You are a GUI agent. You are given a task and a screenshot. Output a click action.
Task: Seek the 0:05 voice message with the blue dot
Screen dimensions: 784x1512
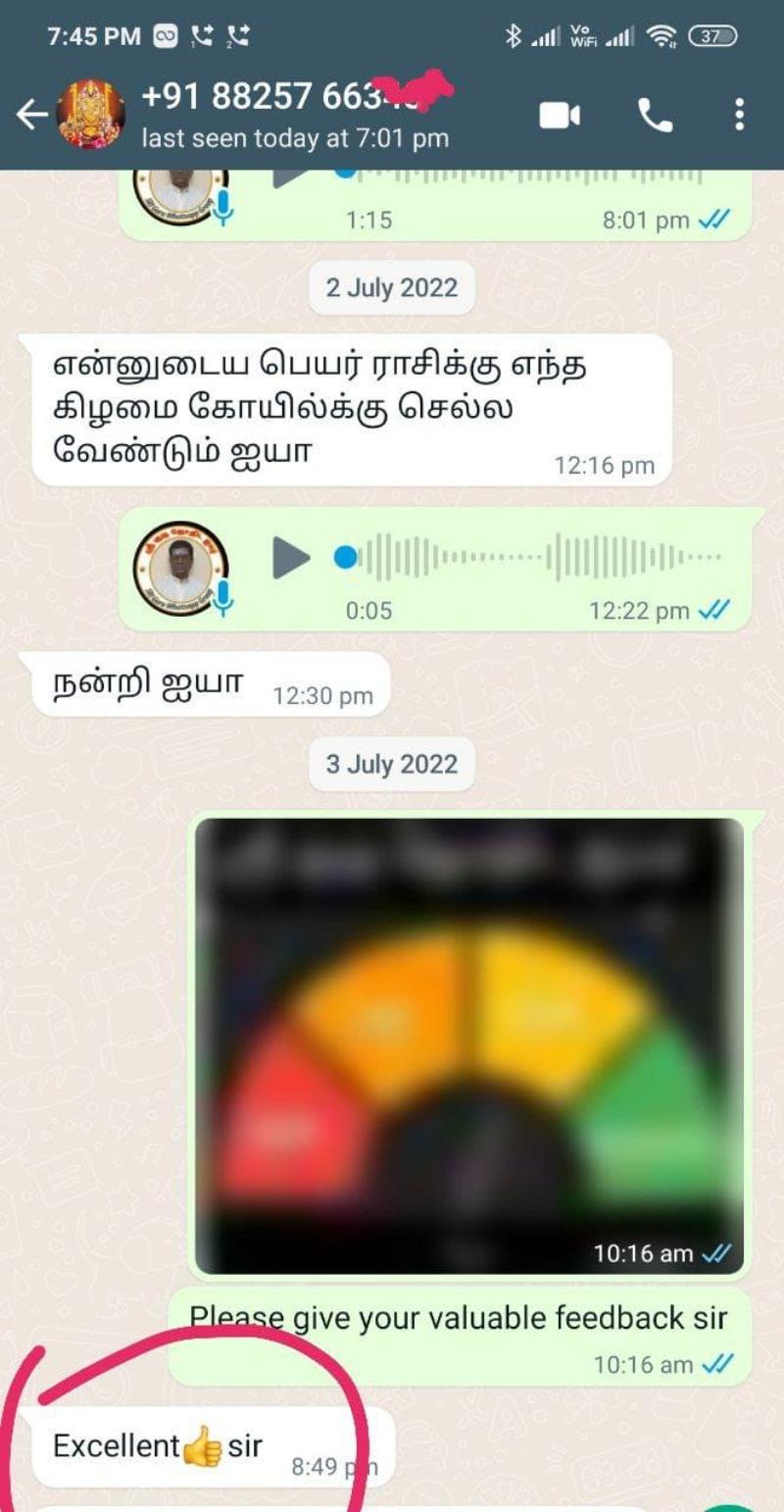345,558
